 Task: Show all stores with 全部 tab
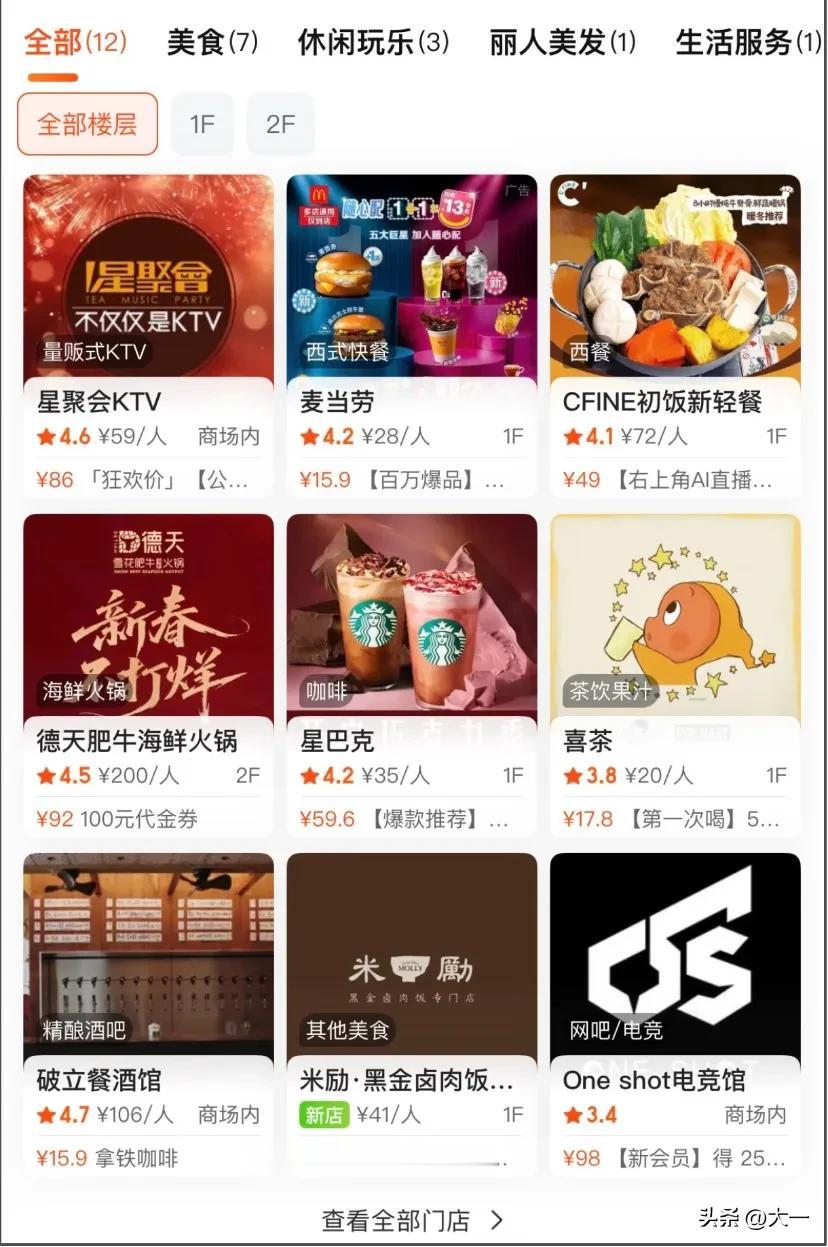[75, 43]
